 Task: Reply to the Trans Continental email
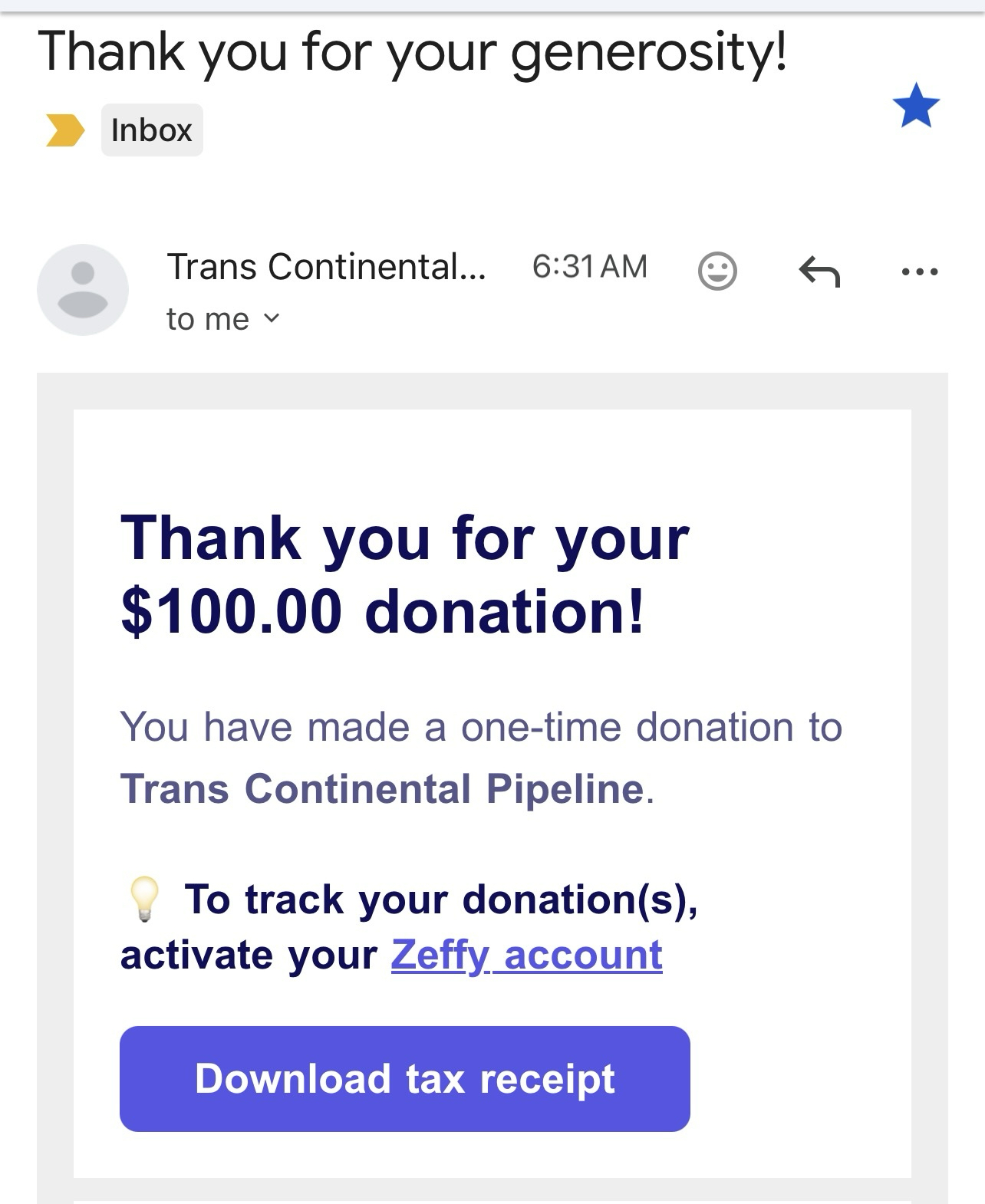click(819, 271)
